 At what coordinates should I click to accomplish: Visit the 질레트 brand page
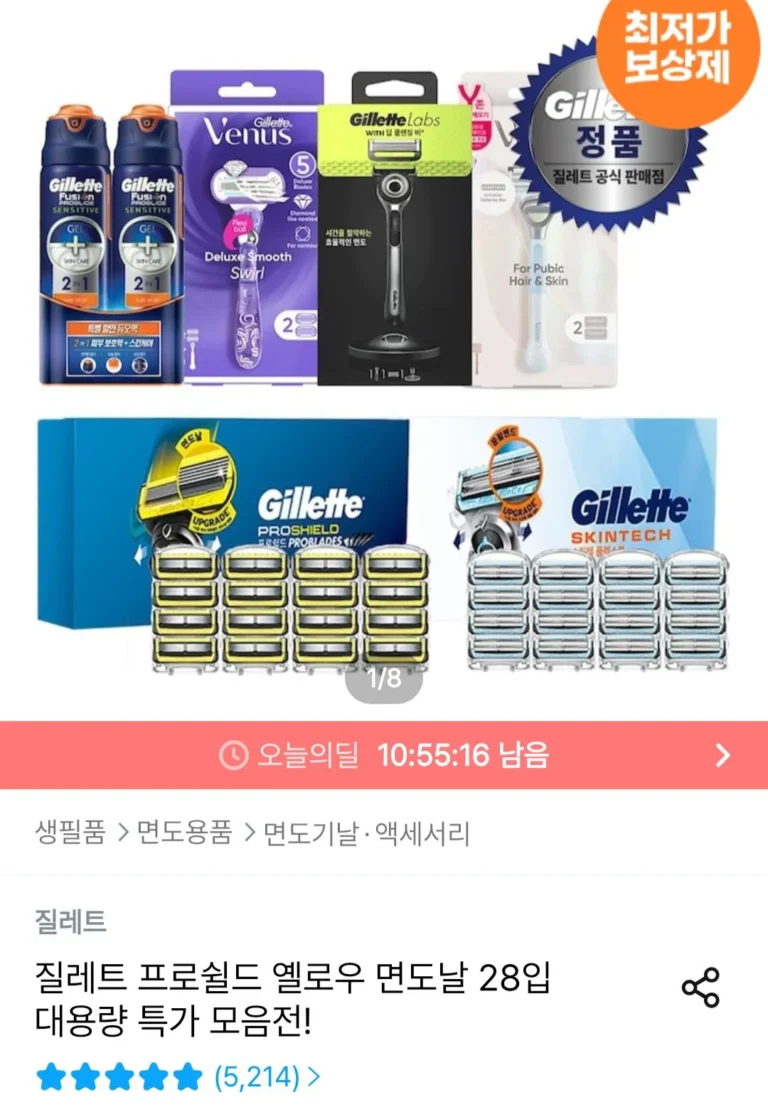point(70,920)
